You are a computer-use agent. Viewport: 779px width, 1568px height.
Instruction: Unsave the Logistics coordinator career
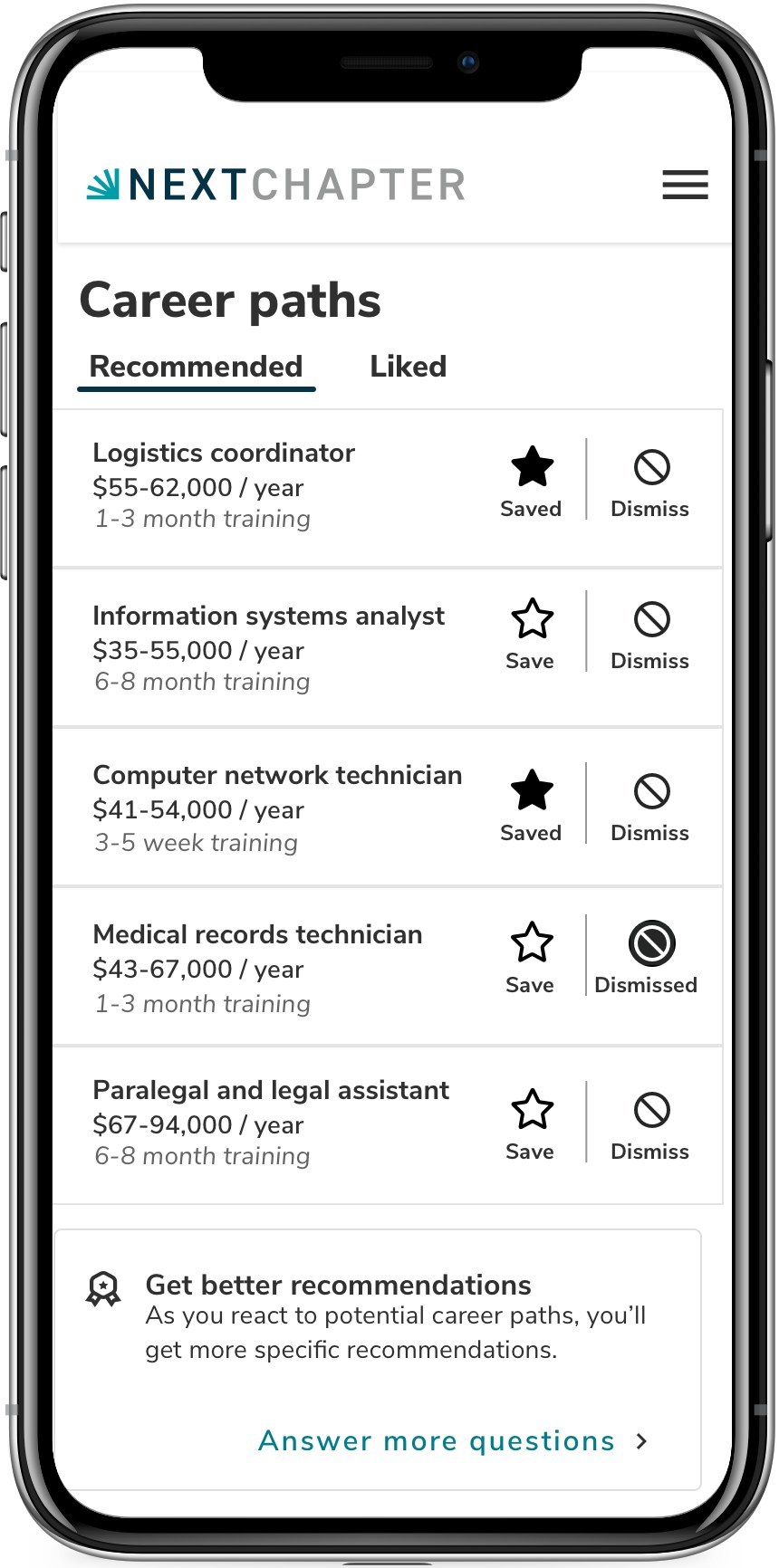click(532, 482)
